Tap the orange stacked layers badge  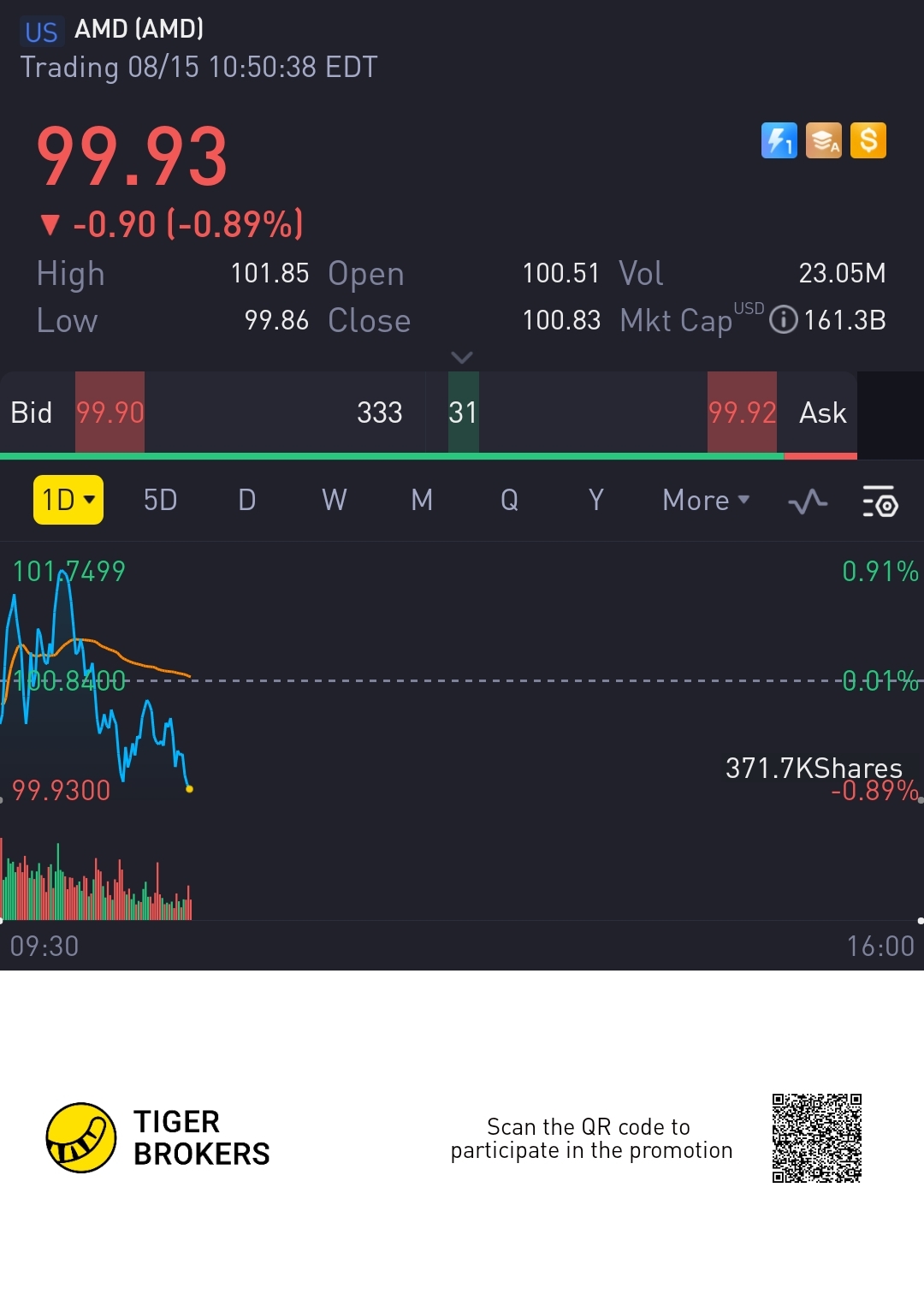[824, 140]
